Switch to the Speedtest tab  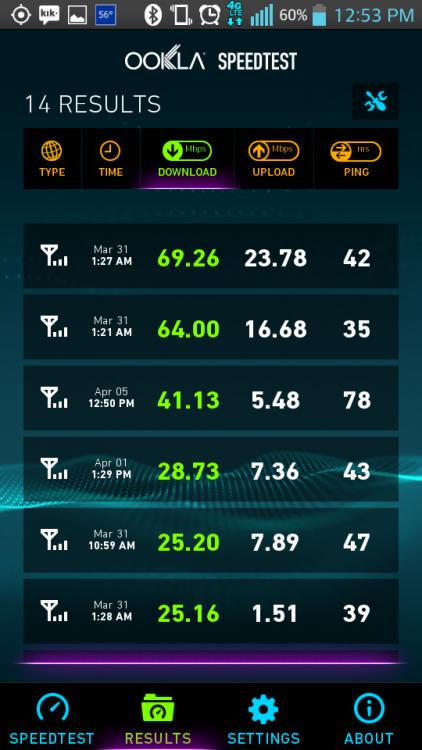[52, 717]
